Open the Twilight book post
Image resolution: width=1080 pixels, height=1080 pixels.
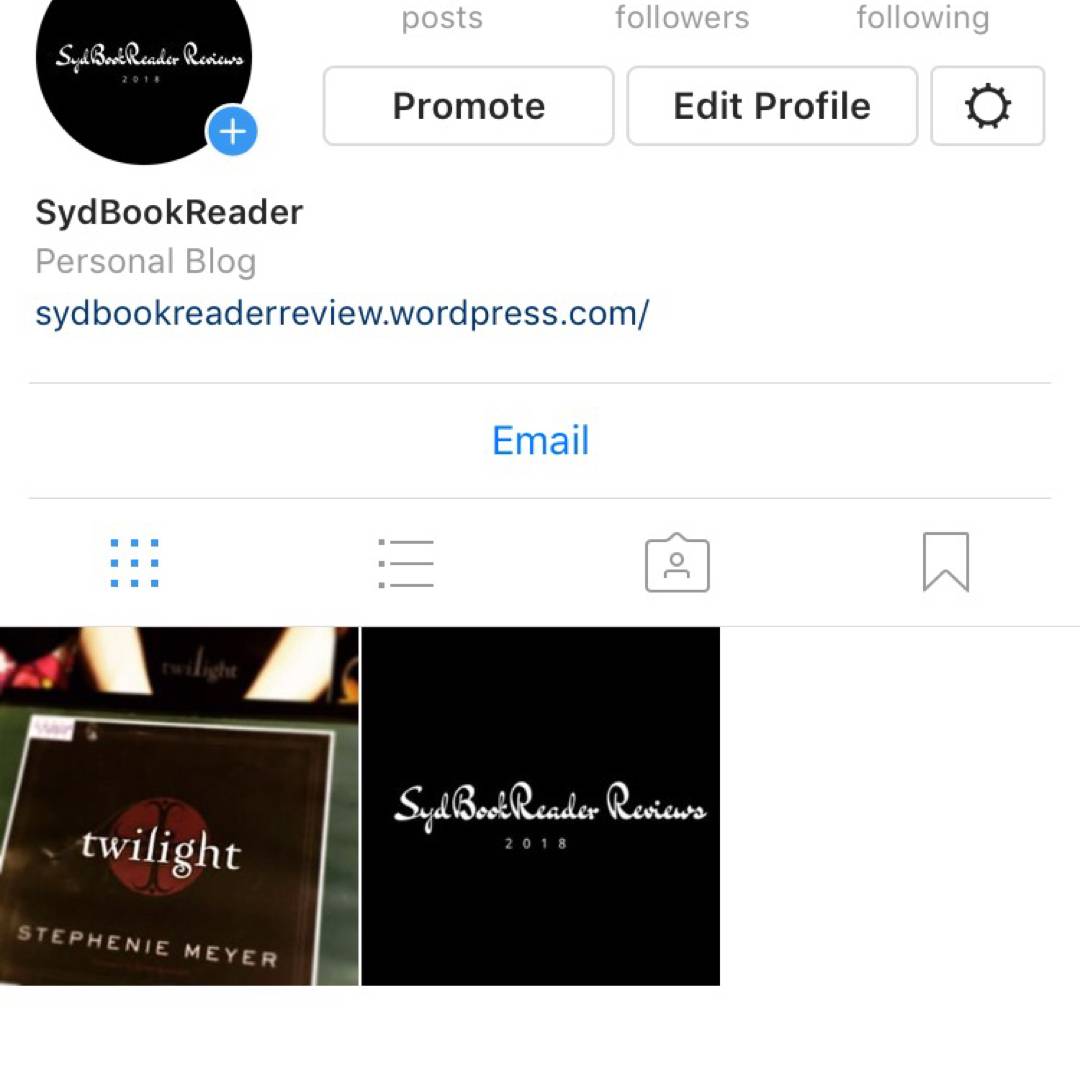point(179,806)
